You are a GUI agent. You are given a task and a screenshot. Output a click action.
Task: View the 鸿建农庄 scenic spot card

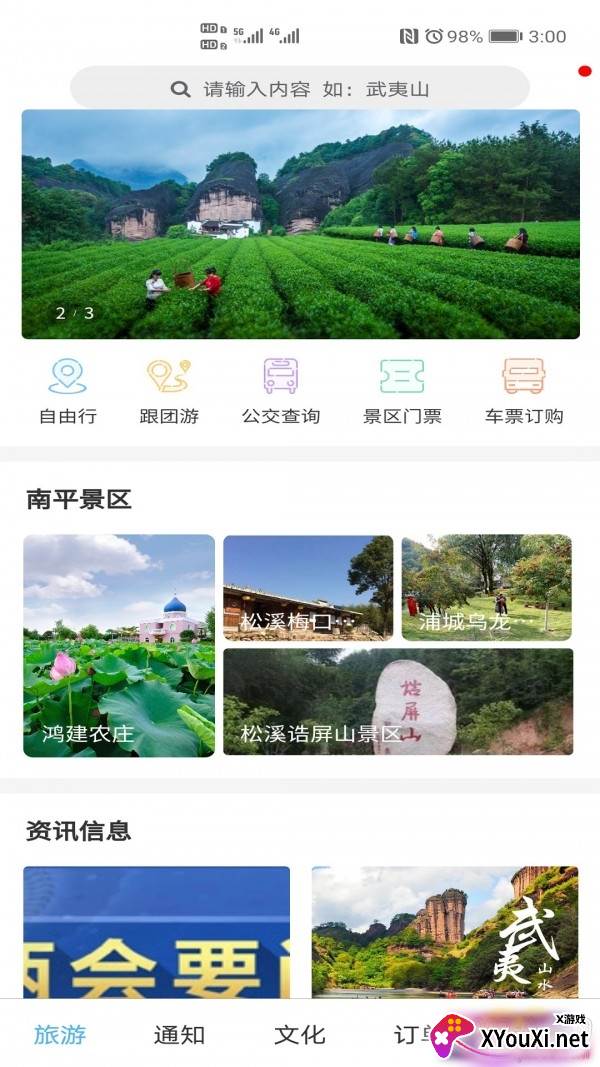tap(119, 645)
